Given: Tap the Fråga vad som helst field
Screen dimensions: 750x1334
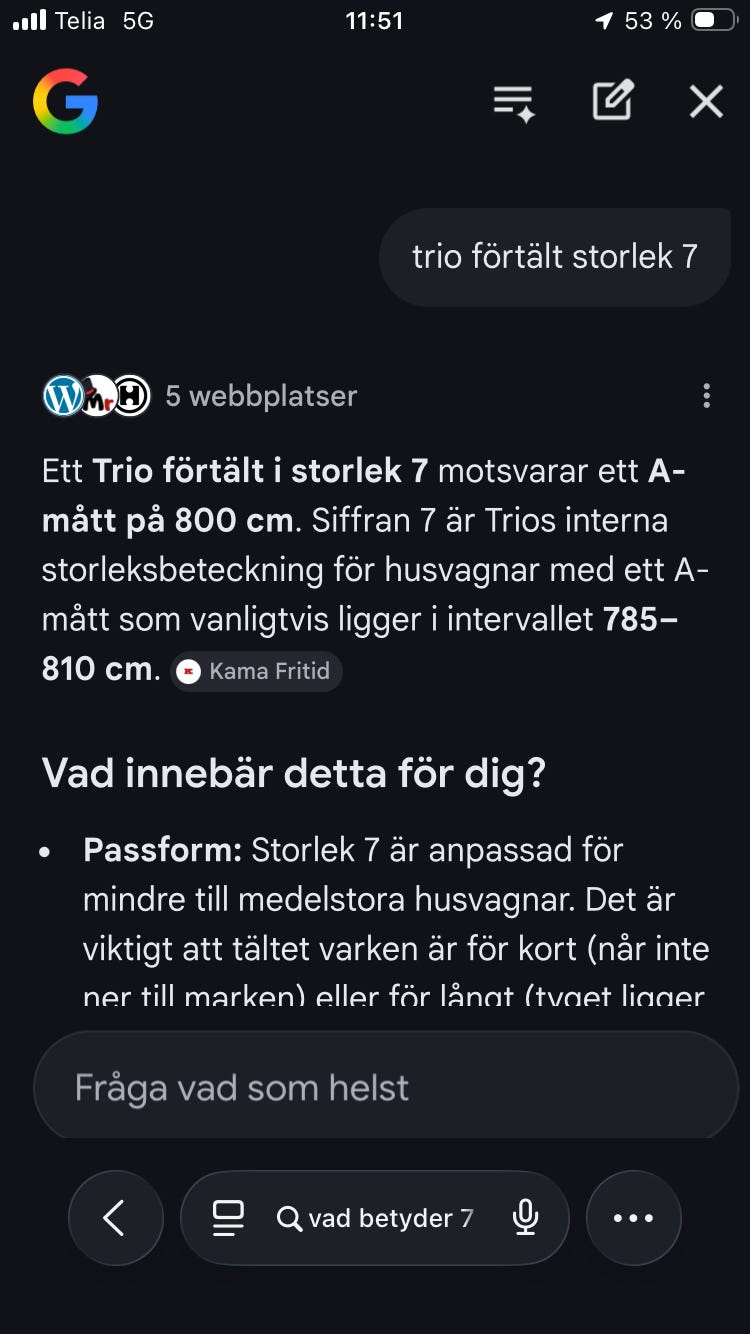Looking at the screenshot, I should pos(385,1088).
